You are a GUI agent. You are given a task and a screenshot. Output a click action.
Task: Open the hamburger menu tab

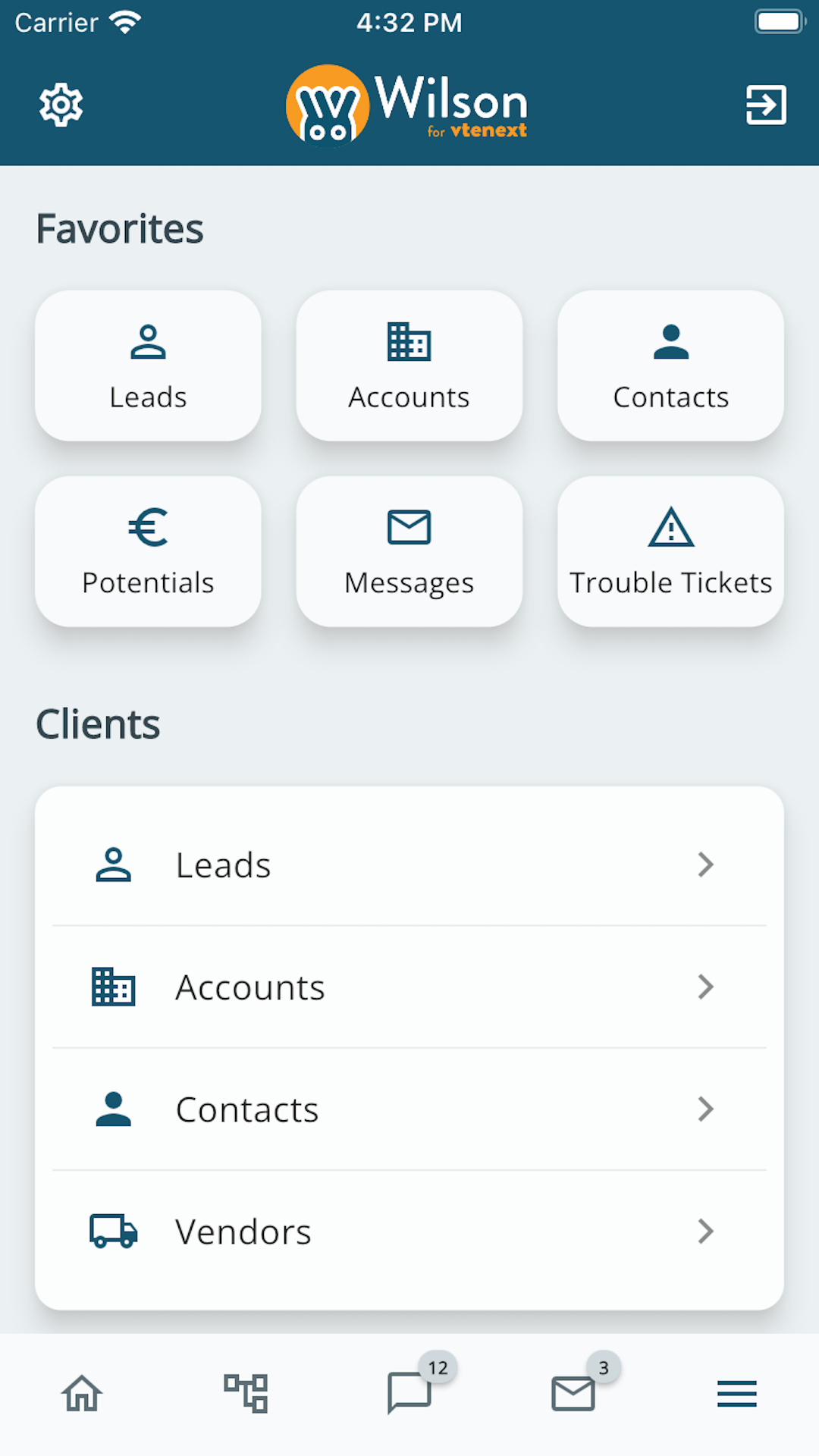click(737, 1394)
